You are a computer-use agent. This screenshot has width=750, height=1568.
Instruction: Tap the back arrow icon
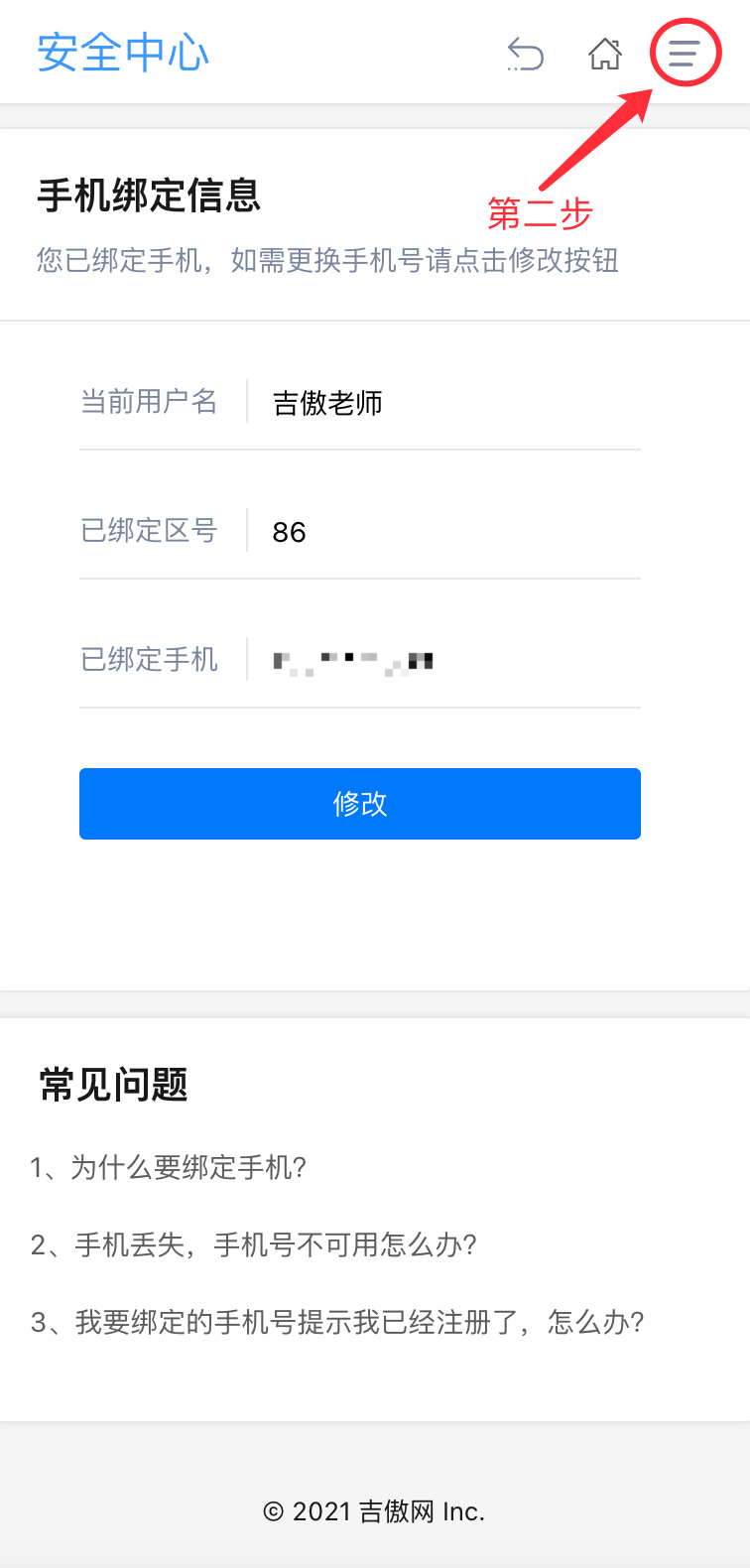(x=526, y=54)
